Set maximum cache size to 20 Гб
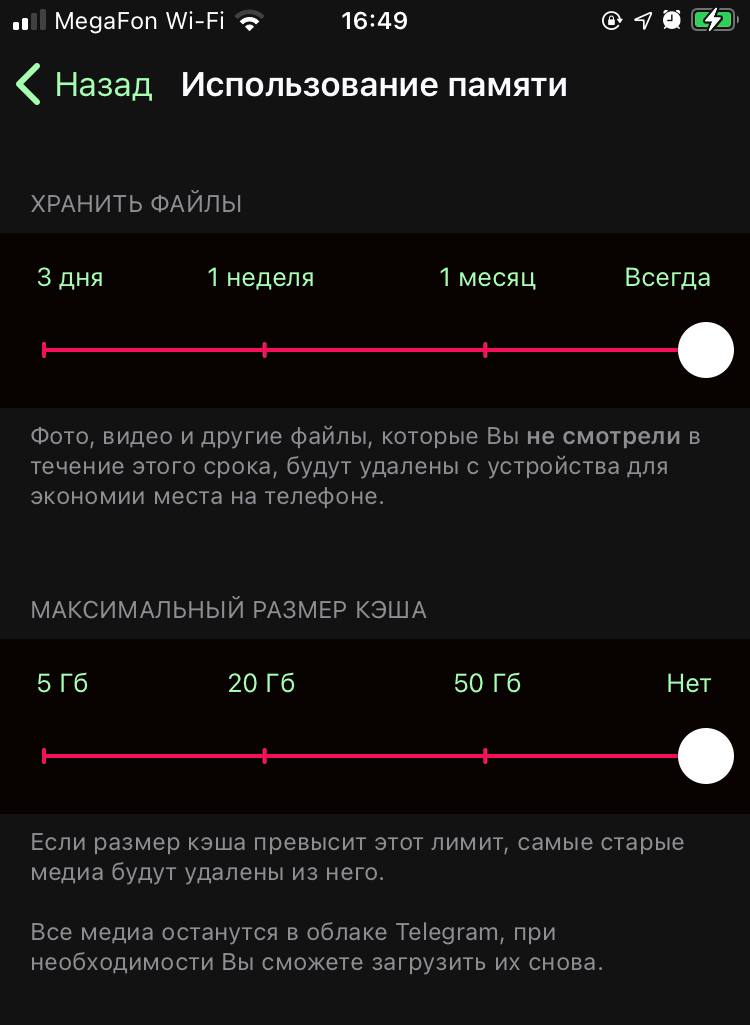750x1025 pixels. [x=264, y=756]
